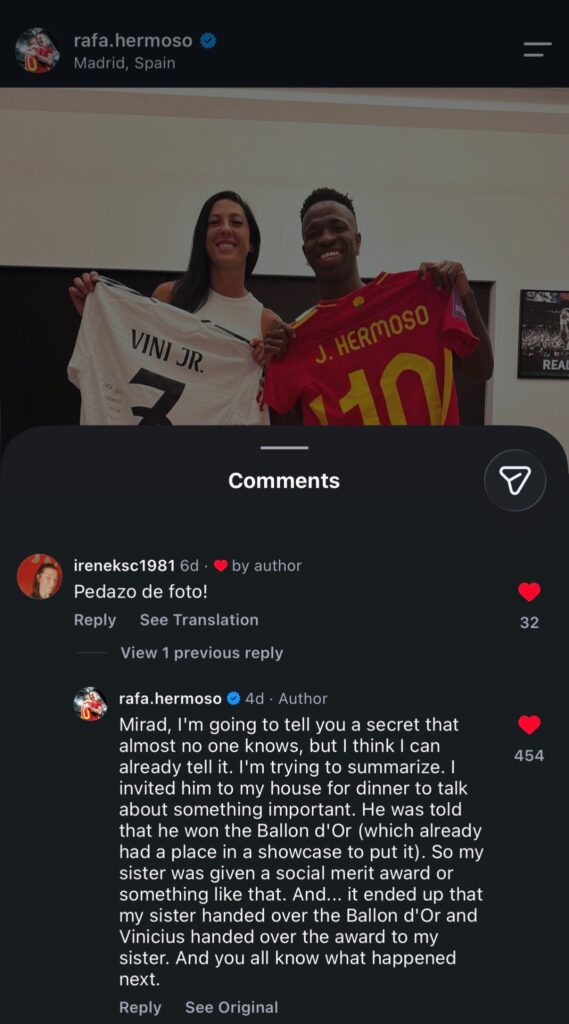
Task: Open ireneksc1981's profile picture
Action: click(39, 576)
